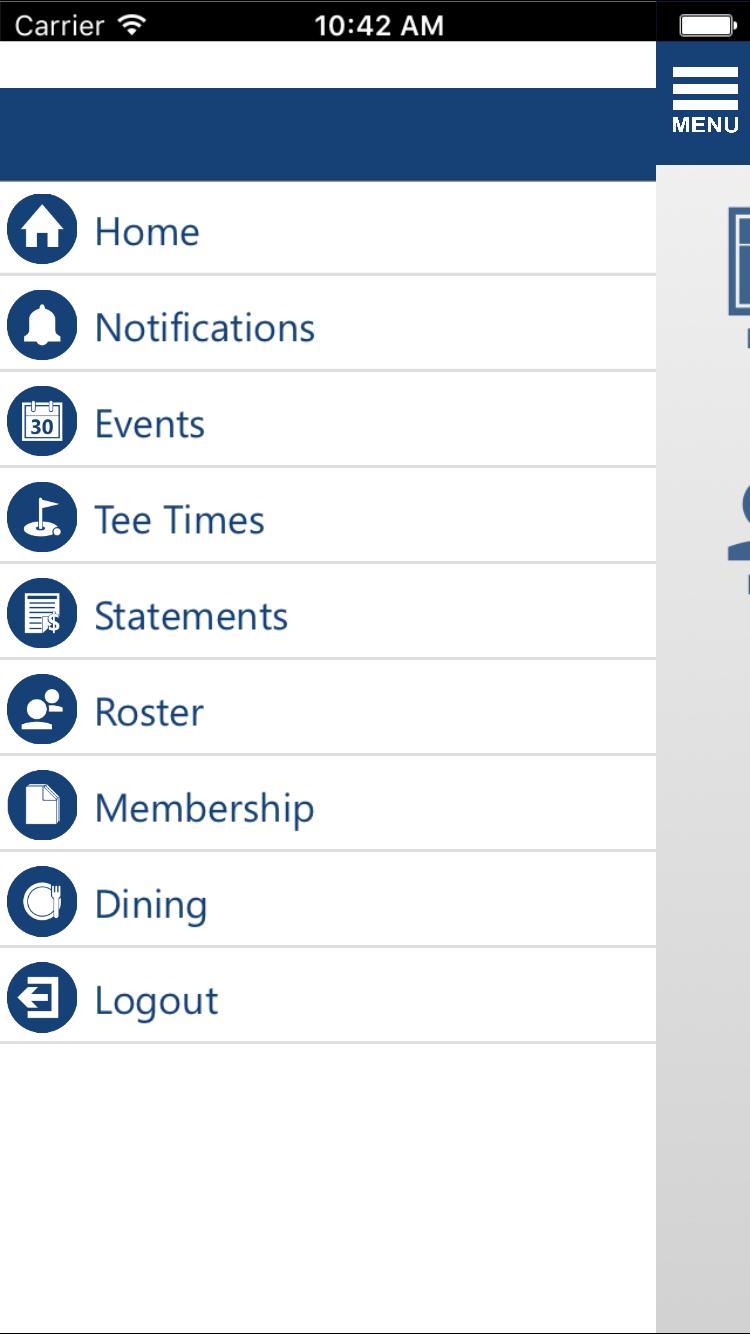This screenshot has width=750, height=1334.
Task: Open Notifications
Action: click(328, 325)
